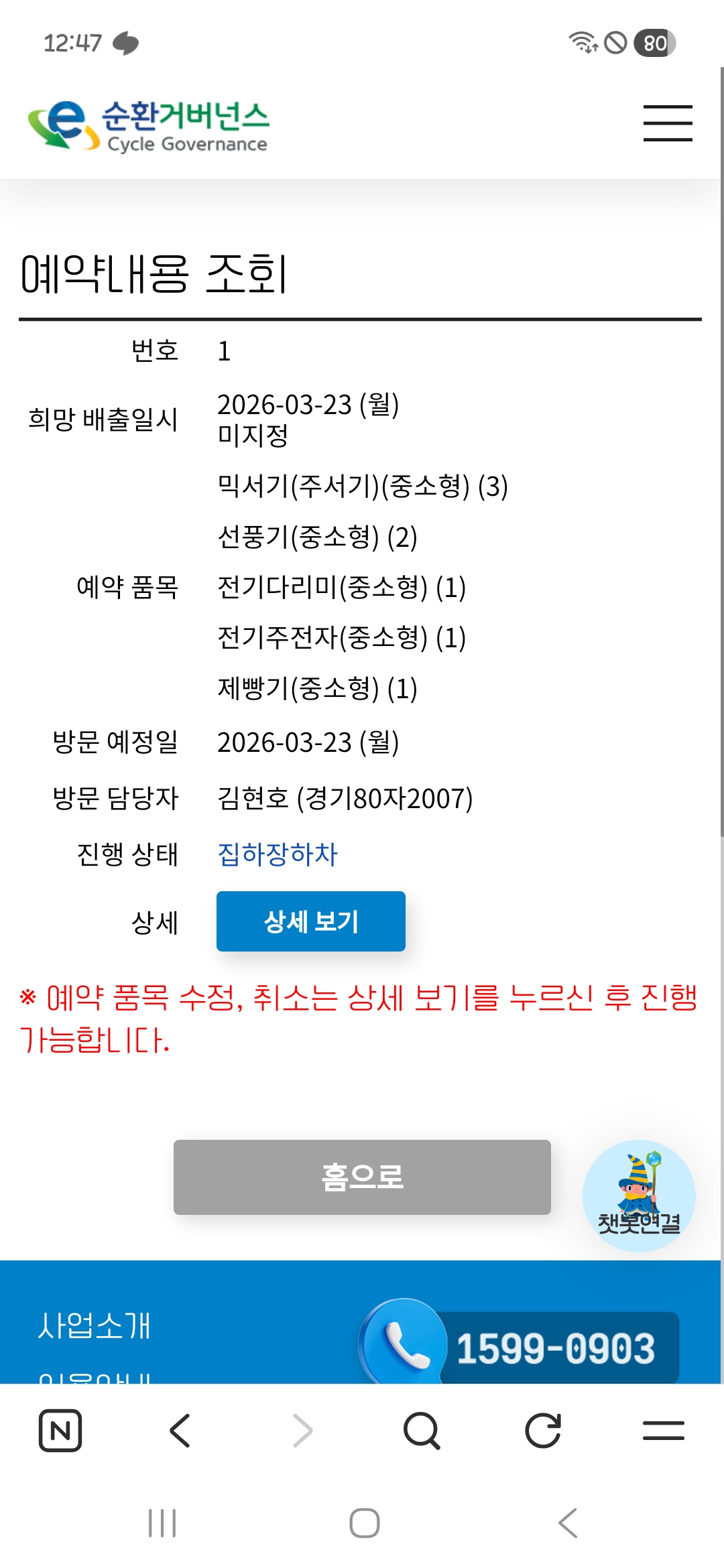Open browser search magnifier
724x1568 pixels.
pyautogui.click(x=422, y=1431)
